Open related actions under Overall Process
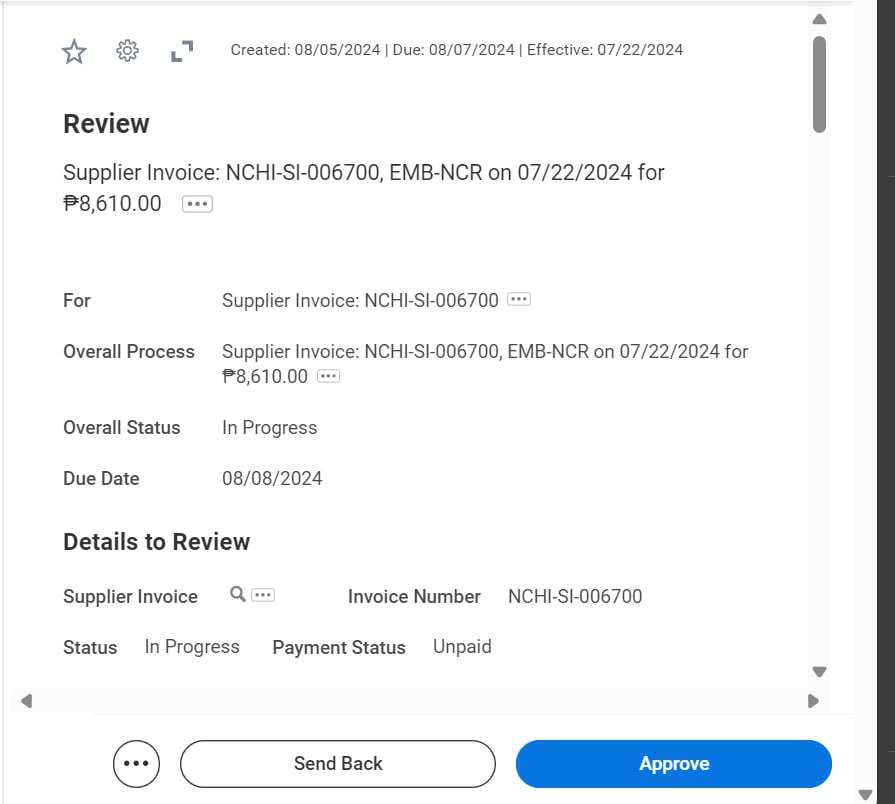This screenshot has width=895, height=804. [x=328, y=376]
